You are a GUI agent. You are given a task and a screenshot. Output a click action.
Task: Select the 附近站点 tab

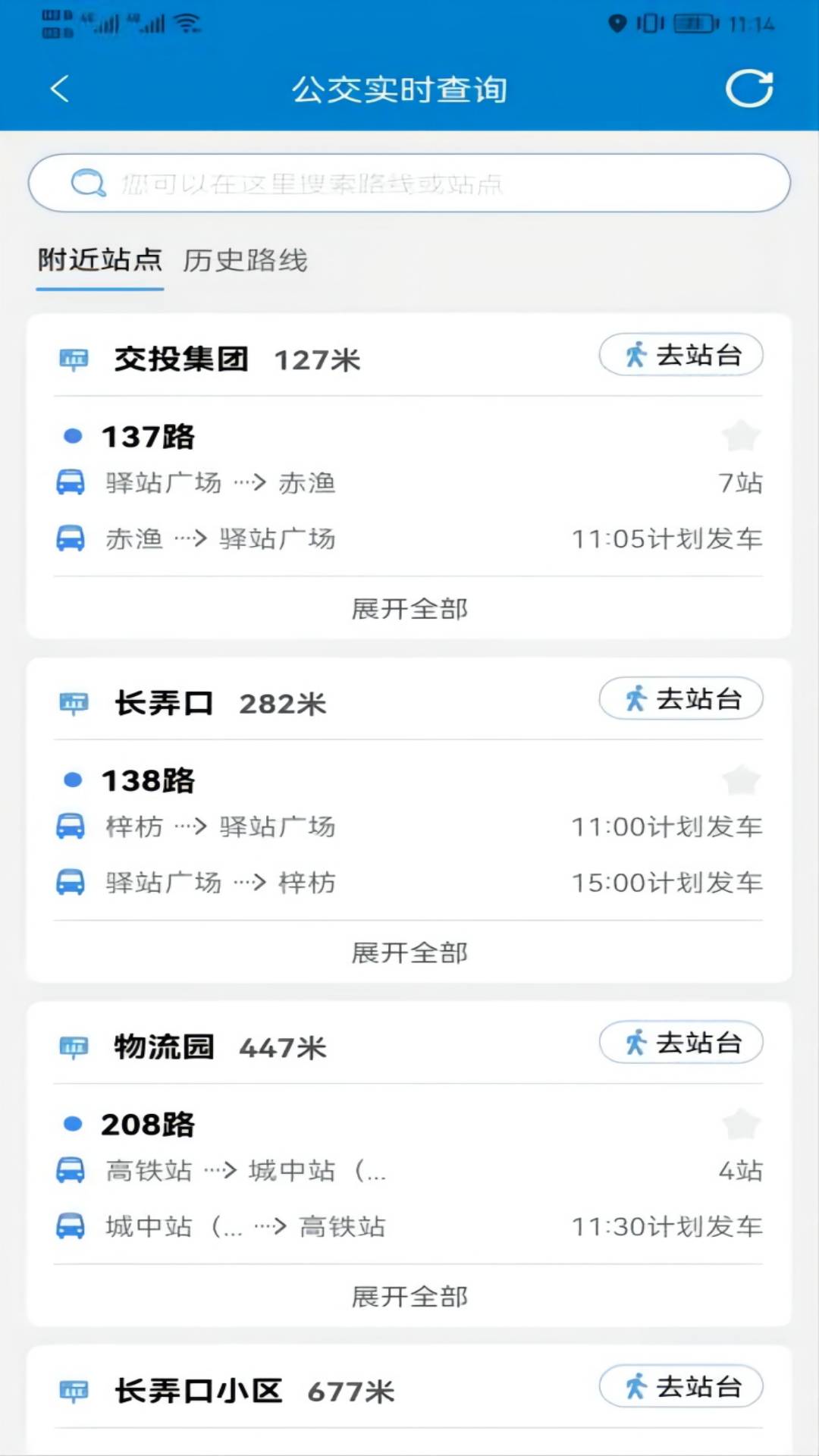(100, 260)
